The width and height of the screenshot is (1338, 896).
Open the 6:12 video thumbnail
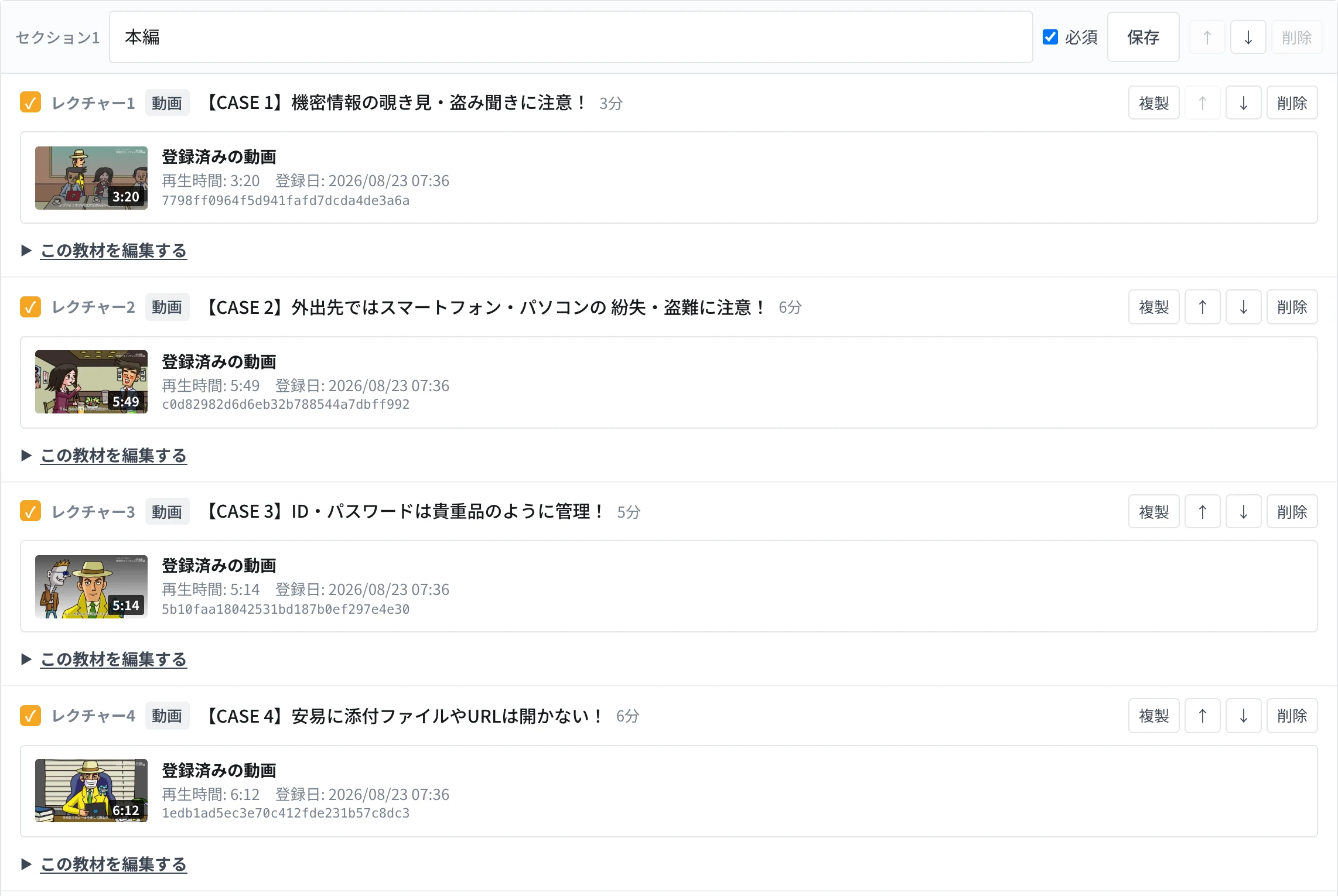(91, 791)
